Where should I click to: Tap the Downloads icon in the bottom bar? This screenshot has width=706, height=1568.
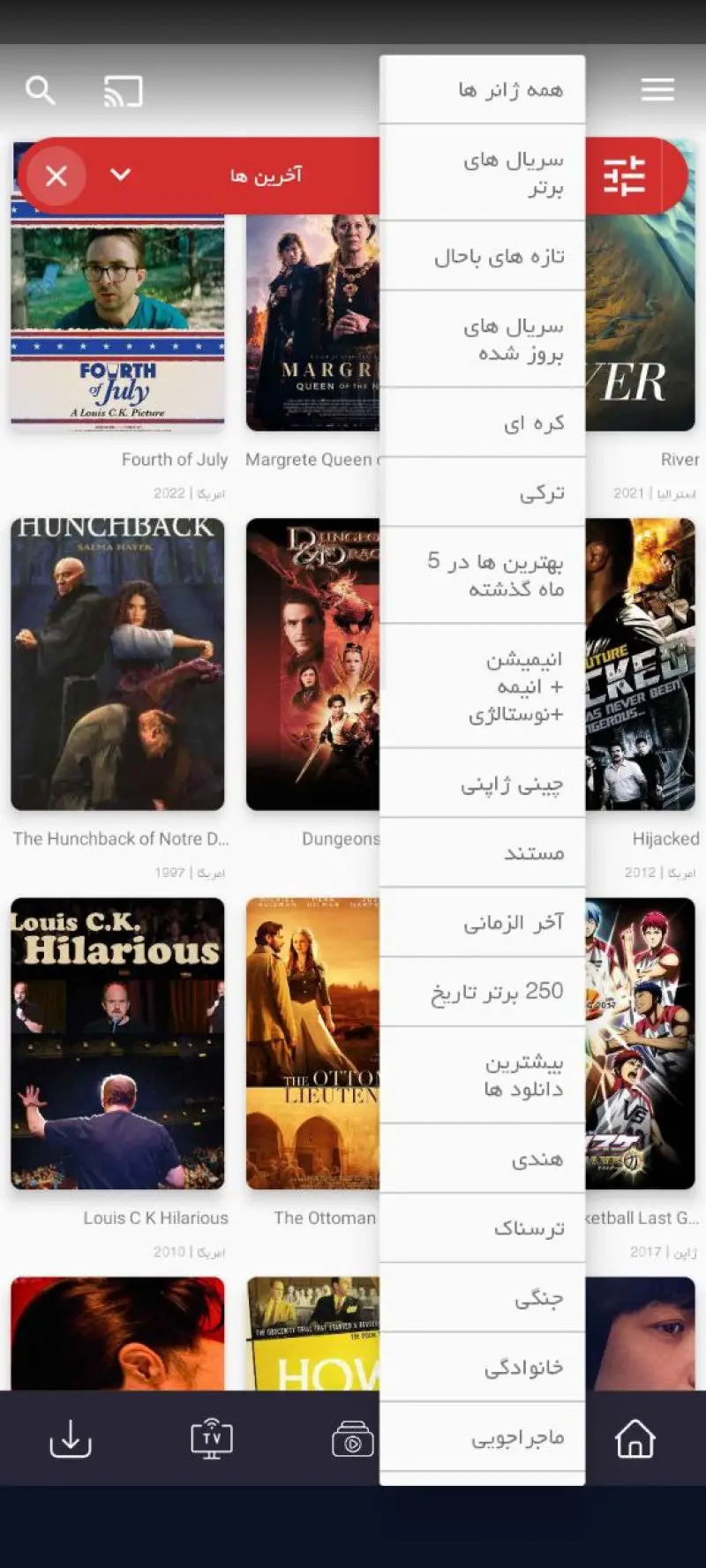click(x=70, y=1440)
